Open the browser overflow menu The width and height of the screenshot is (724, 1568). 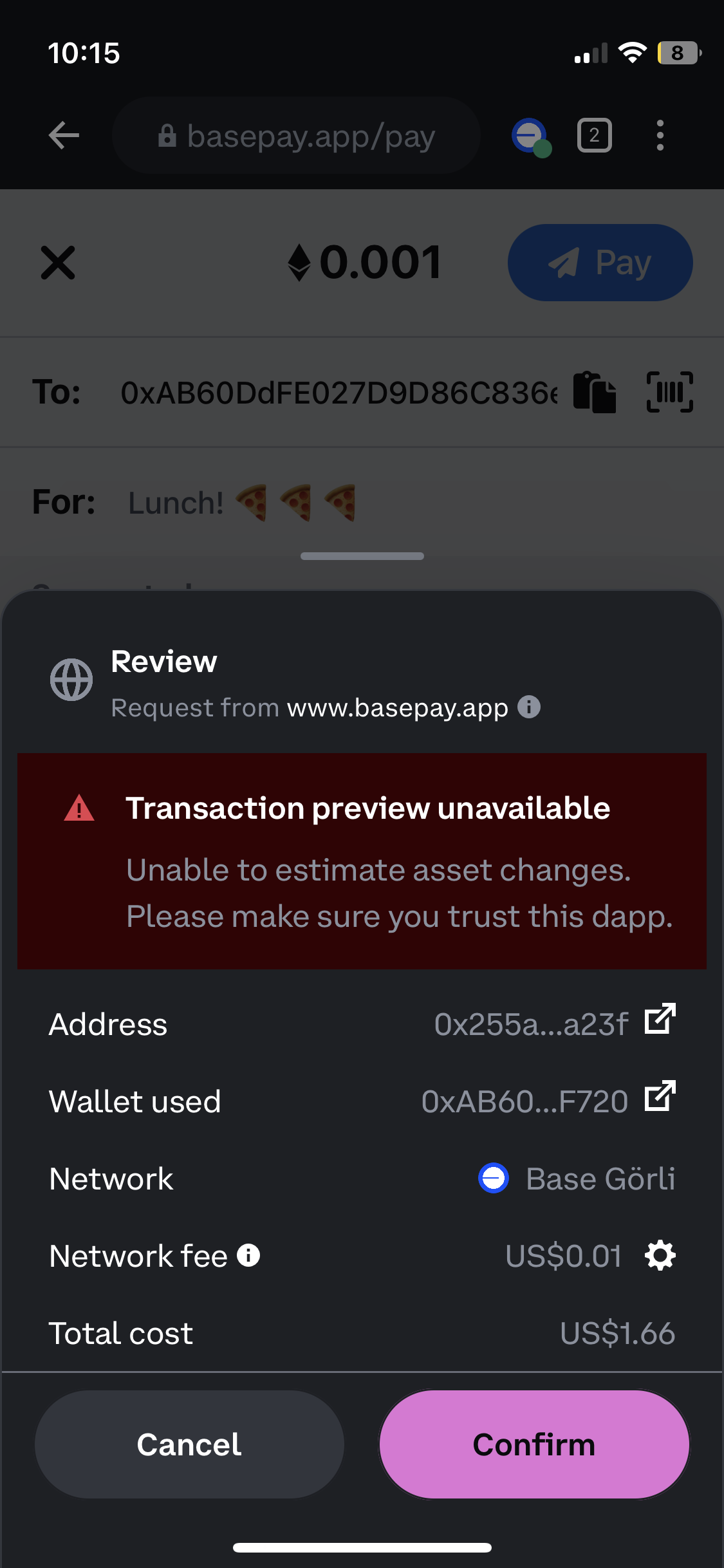point(660,135)
